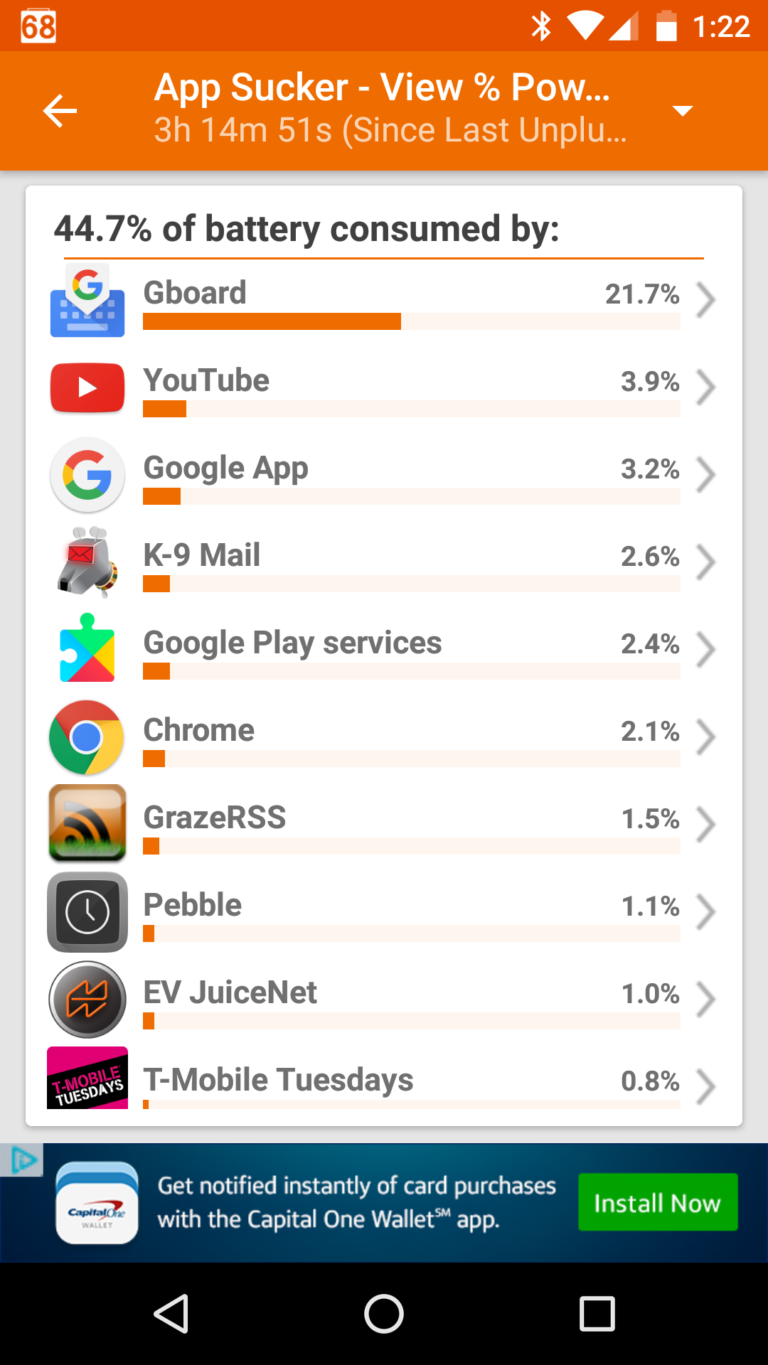View YouTube power consumption details
Viewport: 768px width, 1365px height.
pyautogui.click(x=384, y=388)
